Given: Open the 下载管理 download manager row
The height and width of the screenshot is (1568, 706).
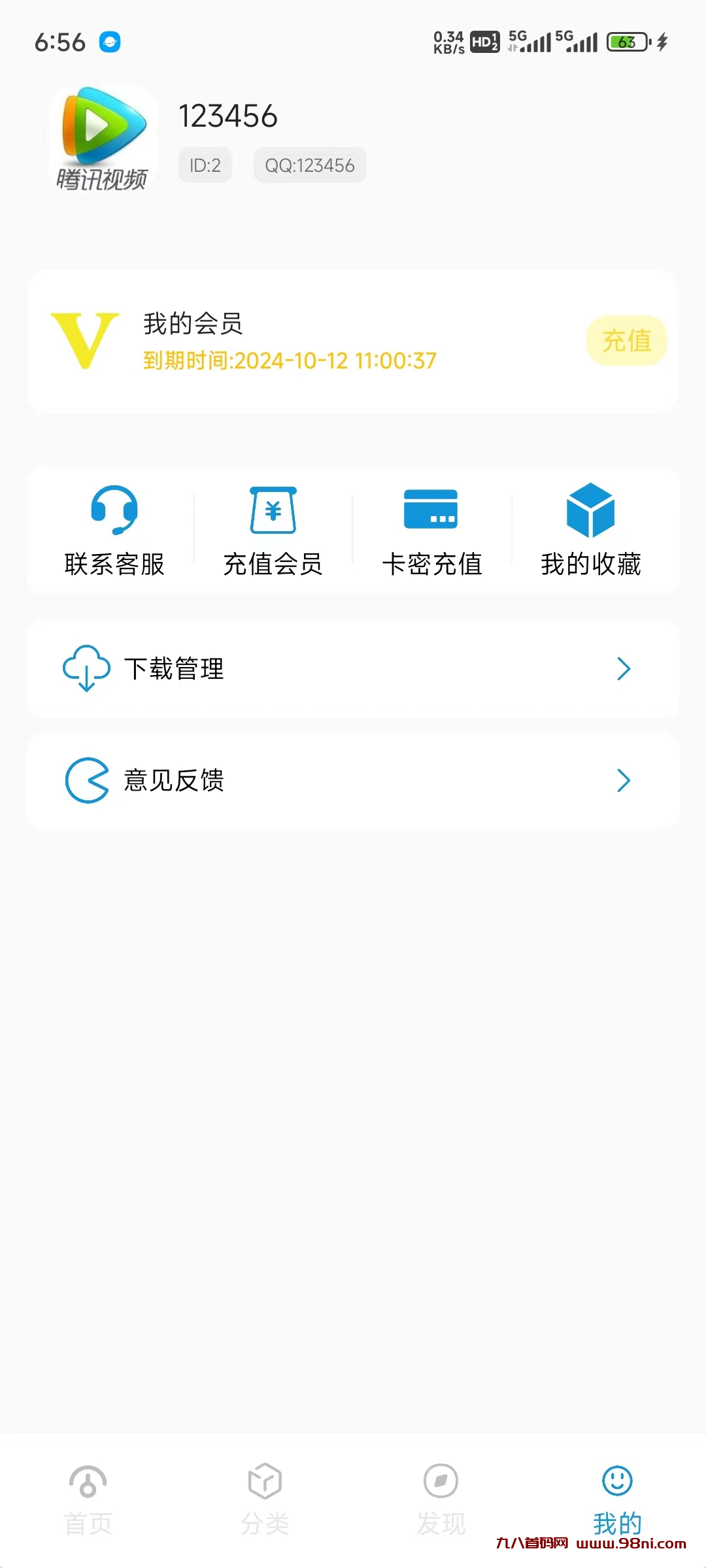Looking at the screenshot, I should click(353, 668).
